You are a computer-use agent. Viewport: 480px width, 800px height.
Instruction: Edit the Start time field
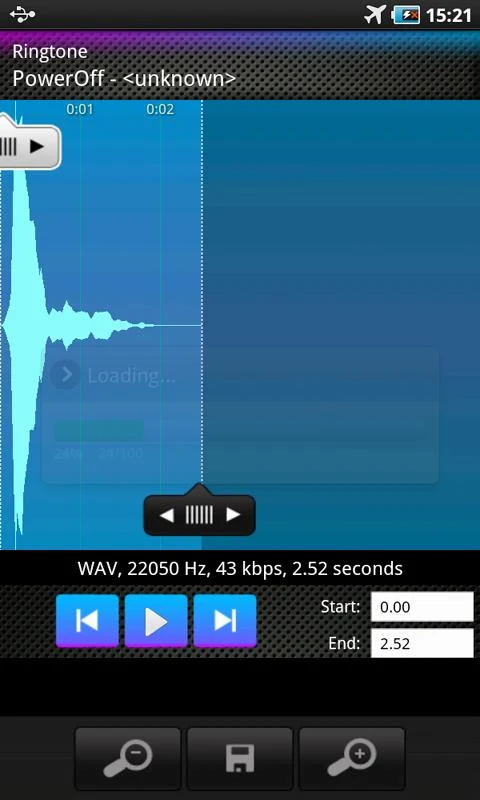pyautogui.click(x=422, y=607)
